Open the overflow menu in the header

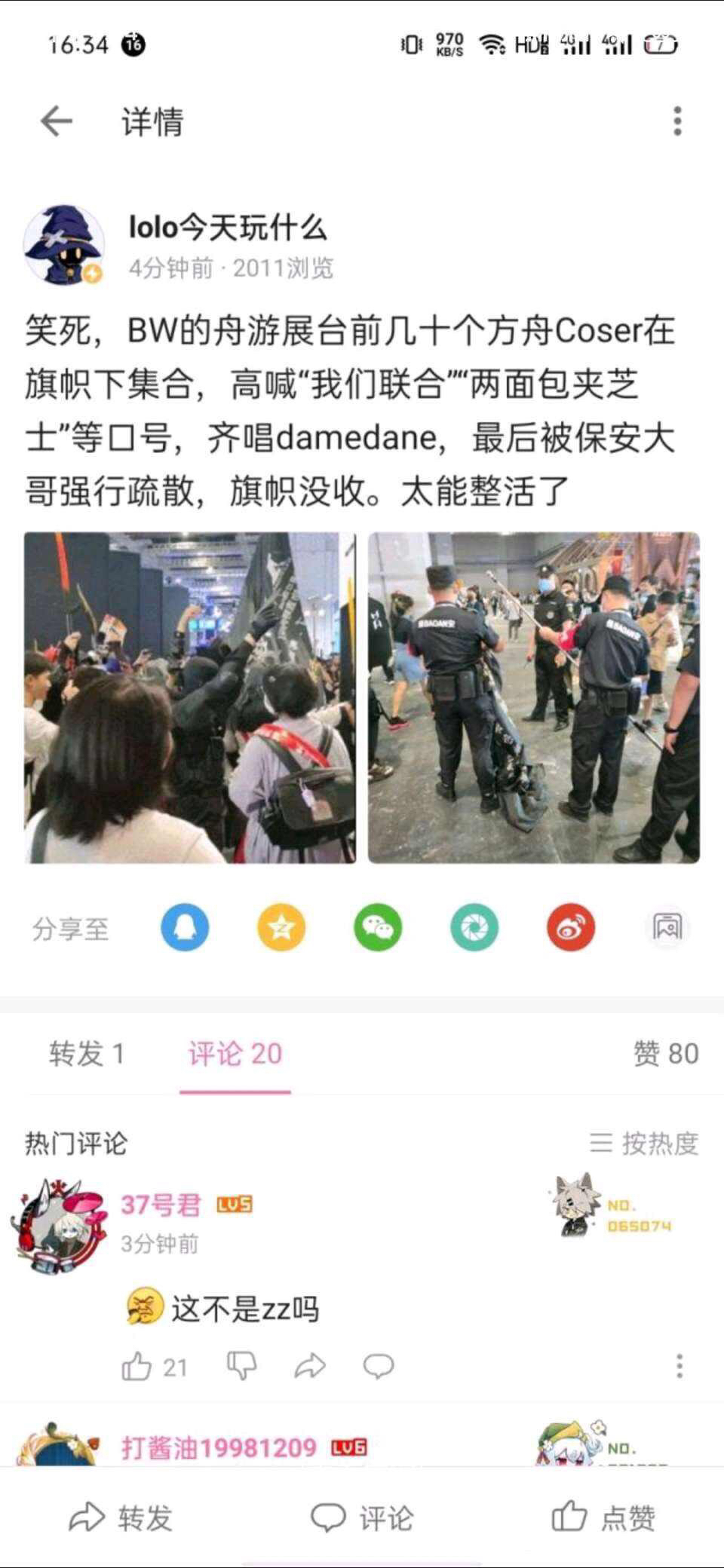click(x=677, y=121)
